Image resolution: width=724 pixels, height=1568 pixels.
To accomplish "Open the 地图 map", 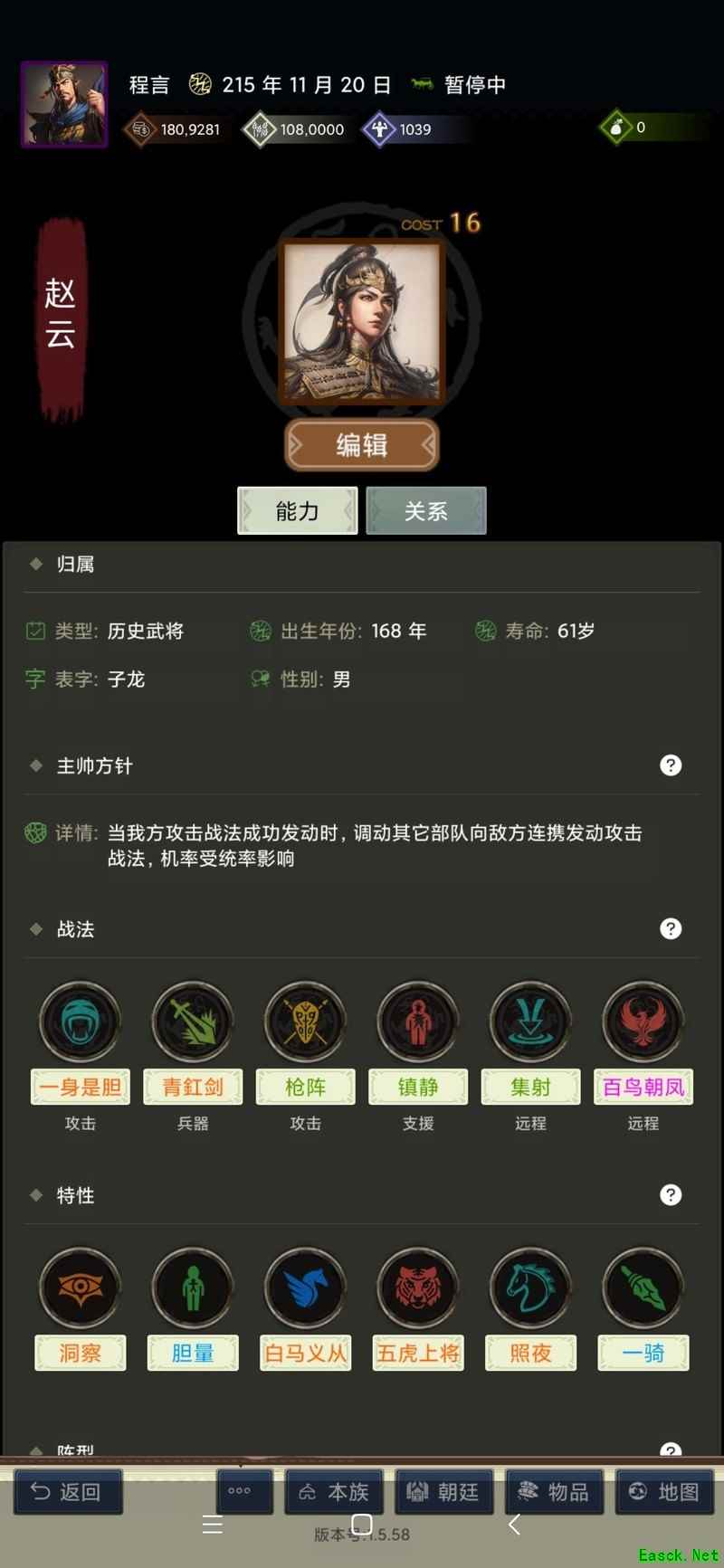I will (664, 1492).
